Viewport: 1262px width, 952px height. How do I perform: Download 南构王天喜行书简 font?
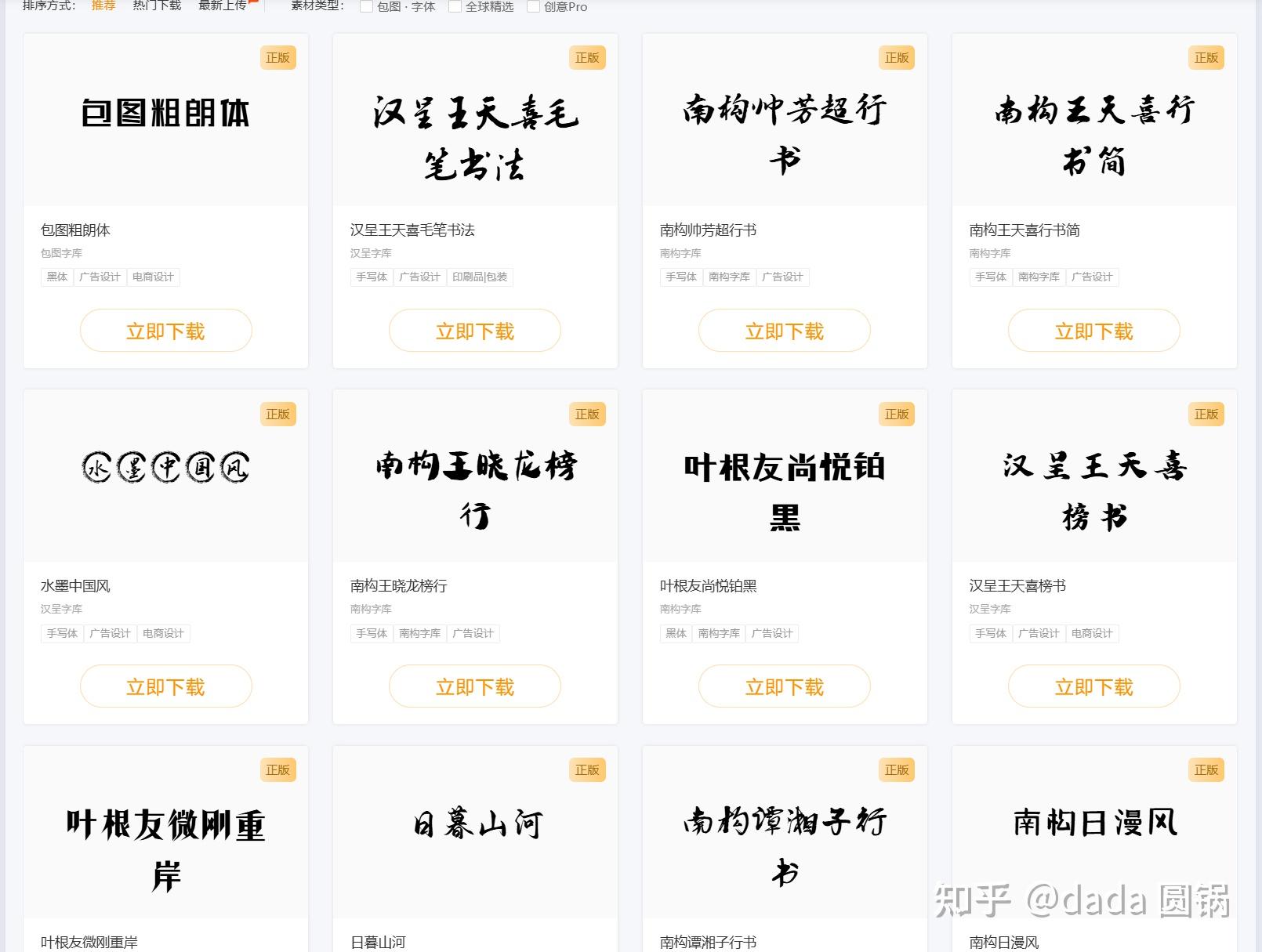tap(1094, 331)
